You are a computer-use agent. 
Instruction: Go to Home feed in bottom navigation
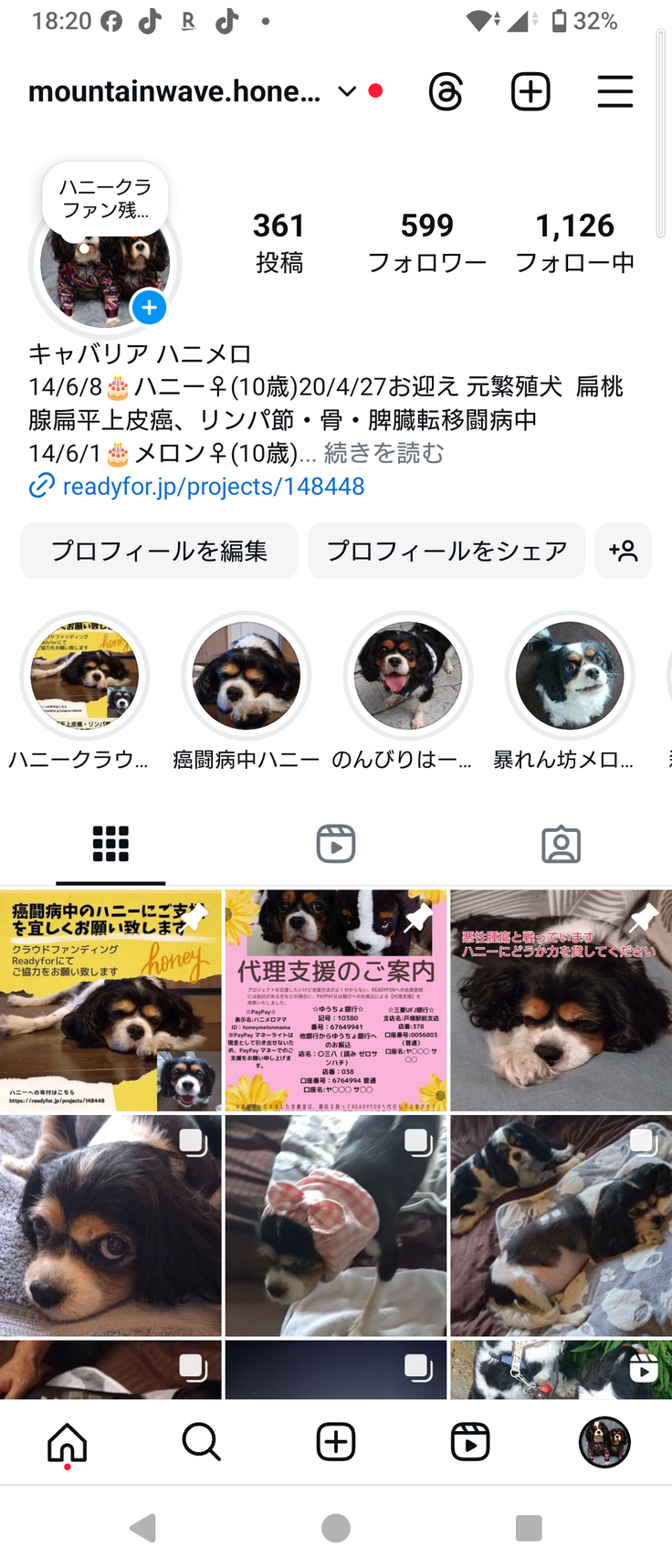click(68, 1442)
